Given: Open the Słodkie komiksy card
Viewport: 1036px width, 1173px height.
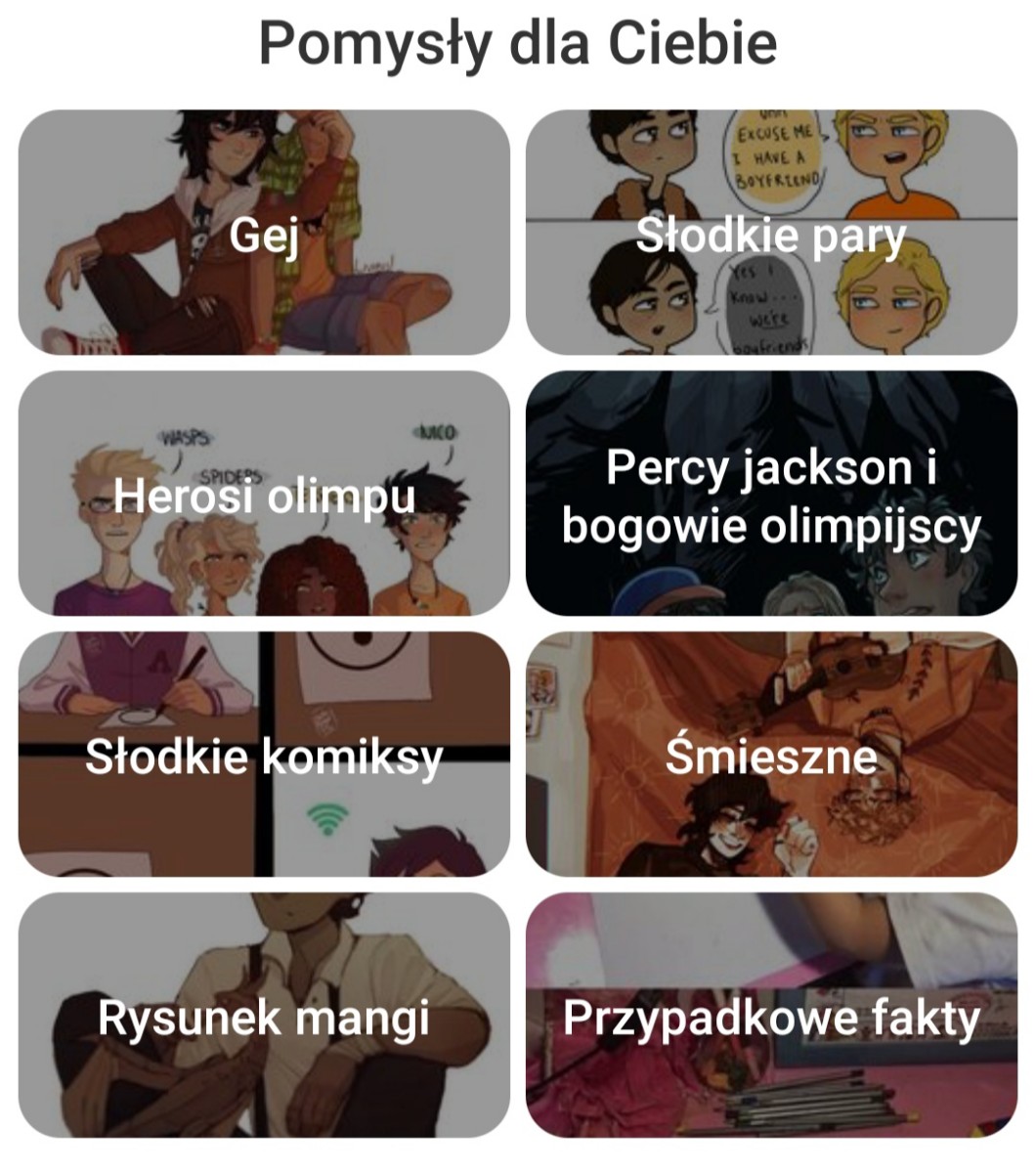Looking at the screenshot, I should pos(264,755).
